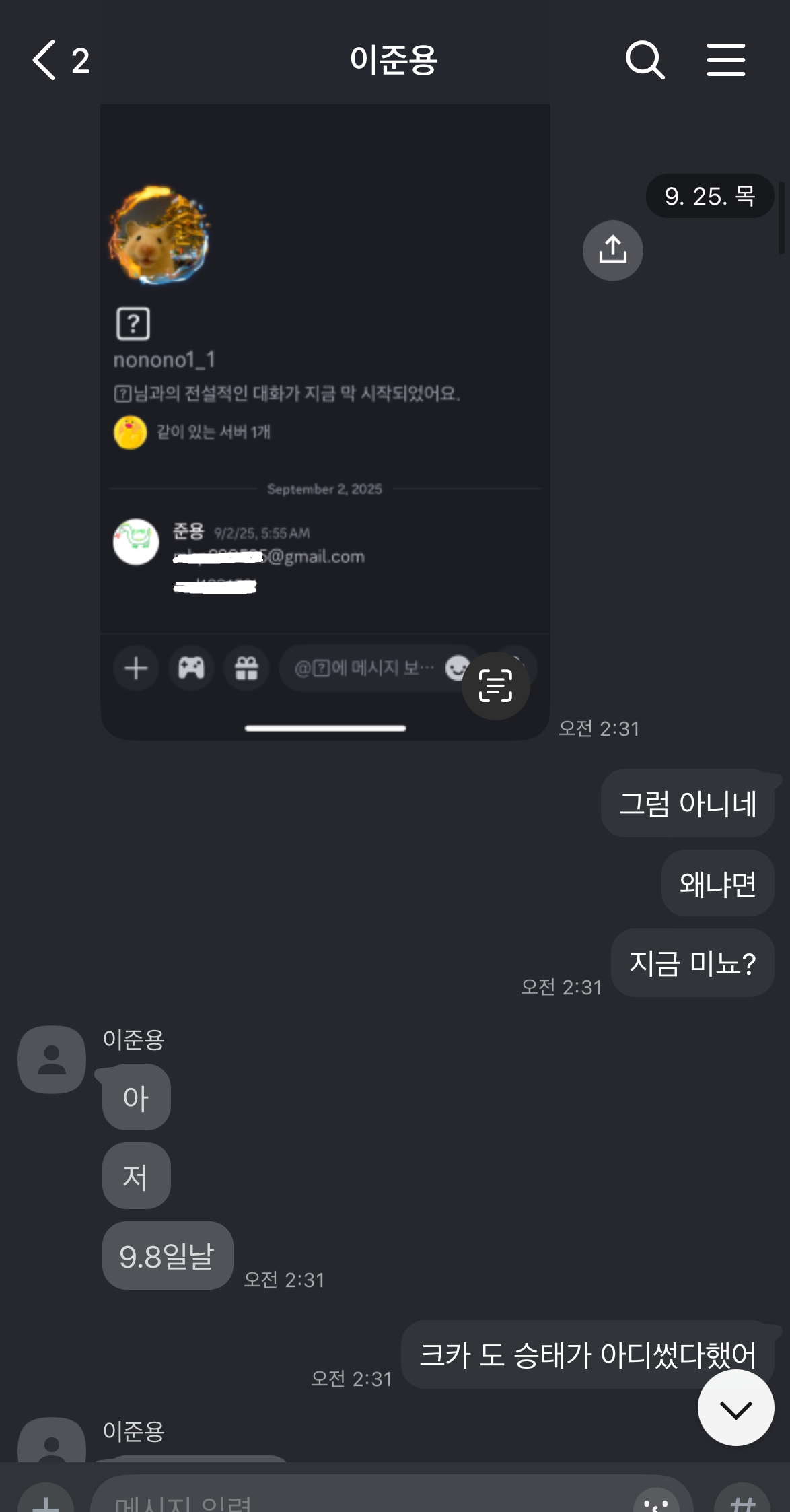The image size is (790, 1512).
Task: Go back to the chat list
Action: click(45, 61)
